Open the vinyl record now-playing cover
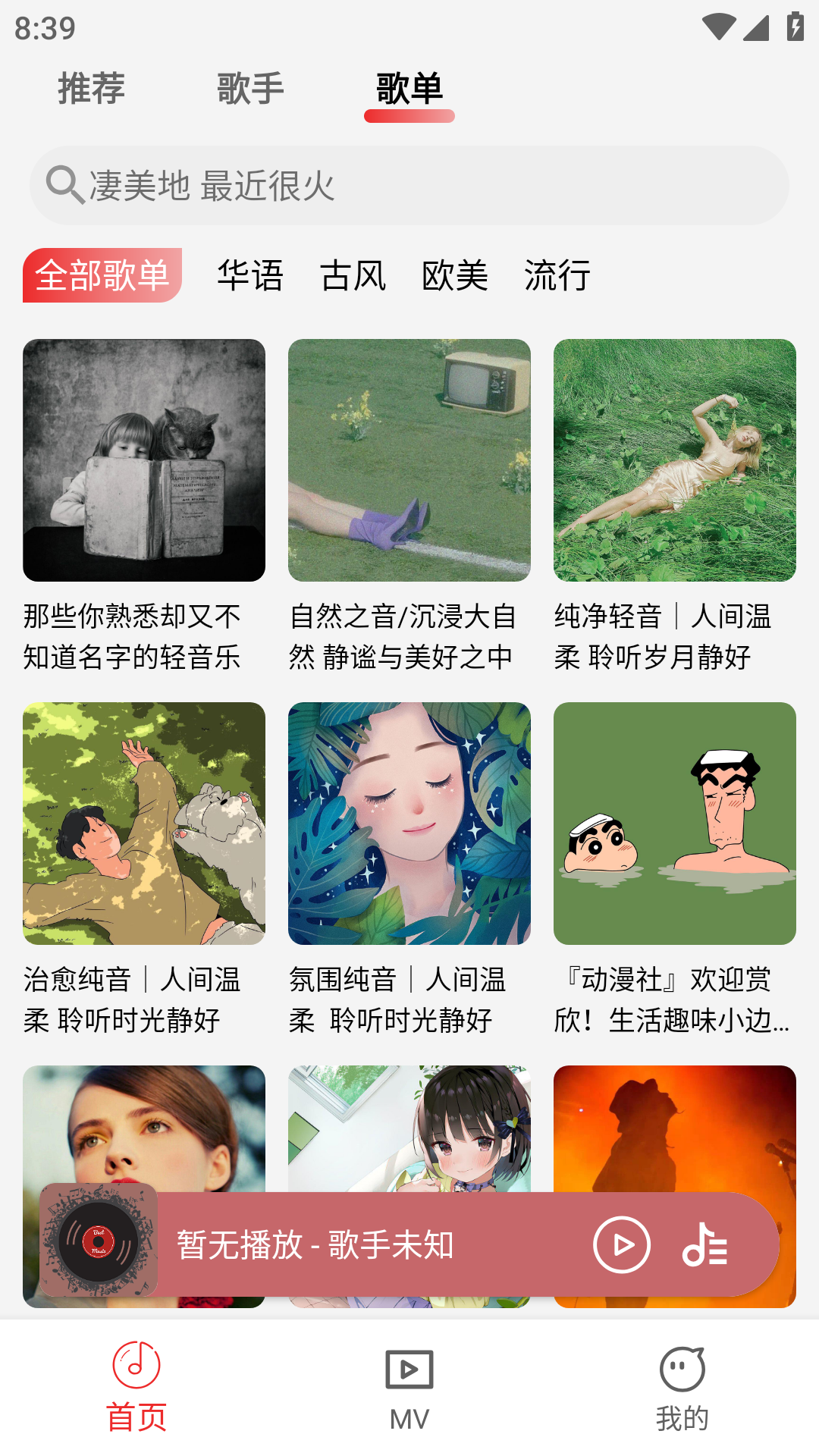Image resolution: width=819 pixels, height=1456 pixels. pyautogui.click(x=99, y=1241)
